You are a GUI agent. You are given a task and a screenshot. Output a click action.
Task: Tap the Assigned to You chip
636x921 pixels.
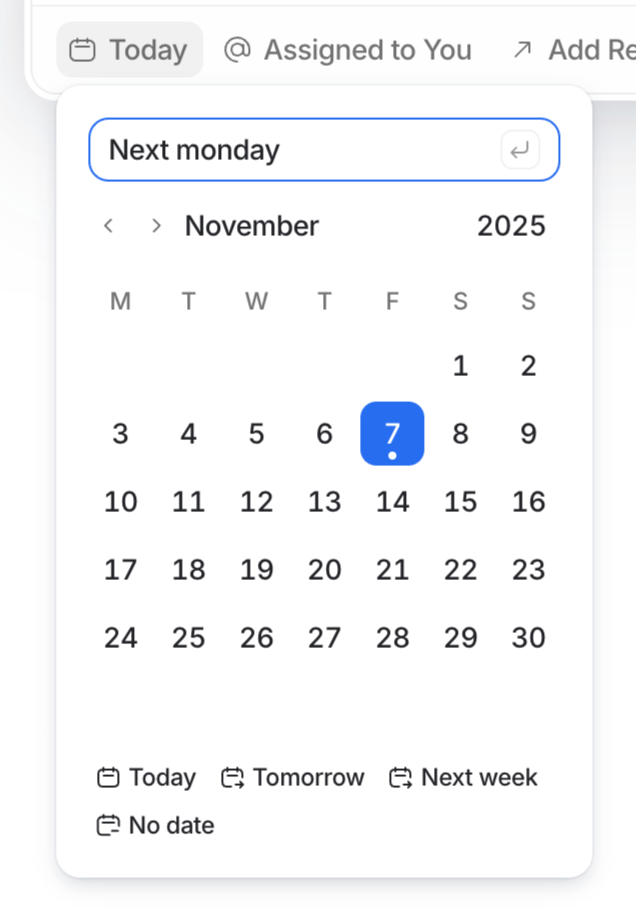pyautogui.click(x=348, y=50)
